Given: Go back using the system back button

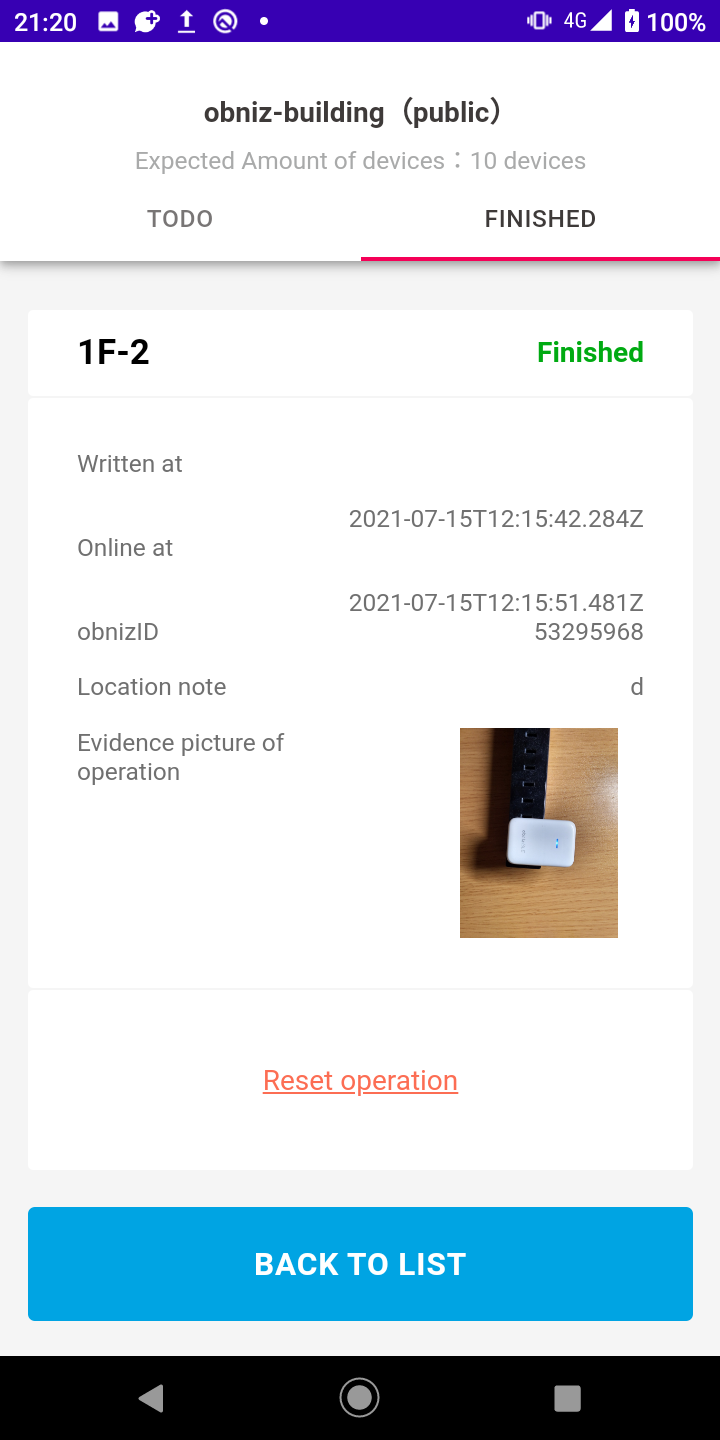Looking at the screenshot, I should 151,1398.
